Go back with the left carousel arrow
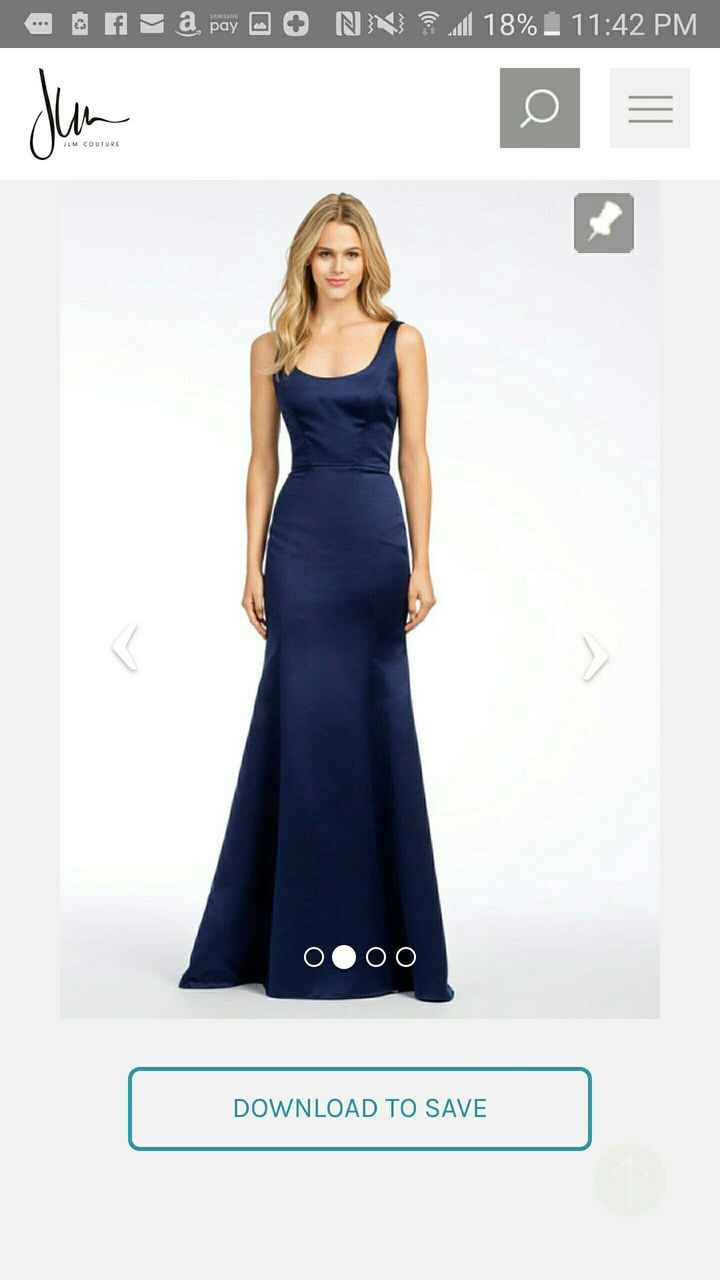Screen dimensions: 720x1280 coord(124,645)
